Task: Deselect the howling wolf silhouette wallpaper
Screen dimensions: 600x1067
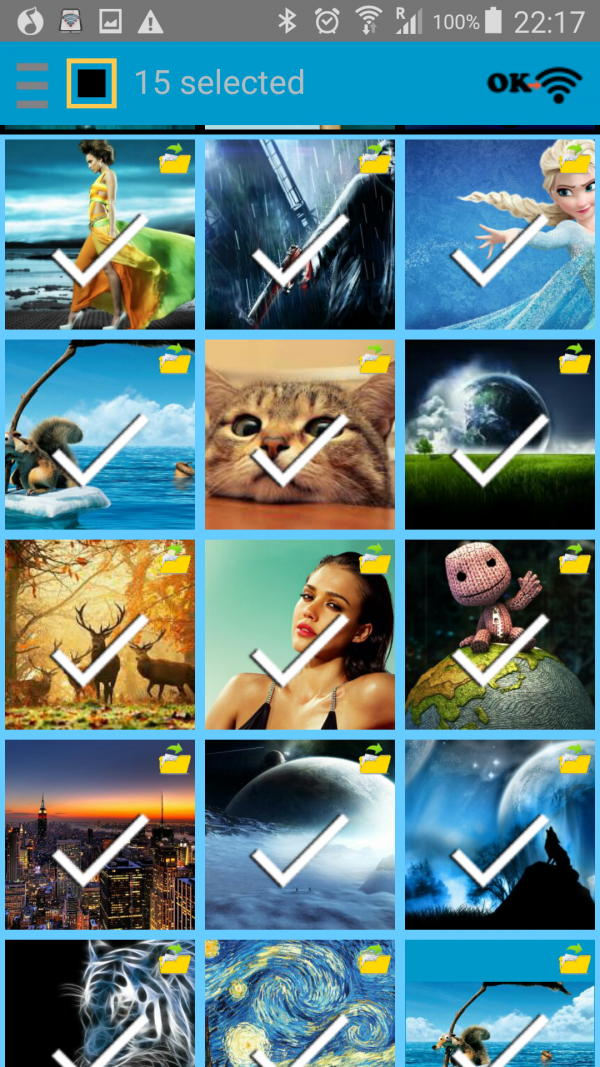Action: pos(500,834)
